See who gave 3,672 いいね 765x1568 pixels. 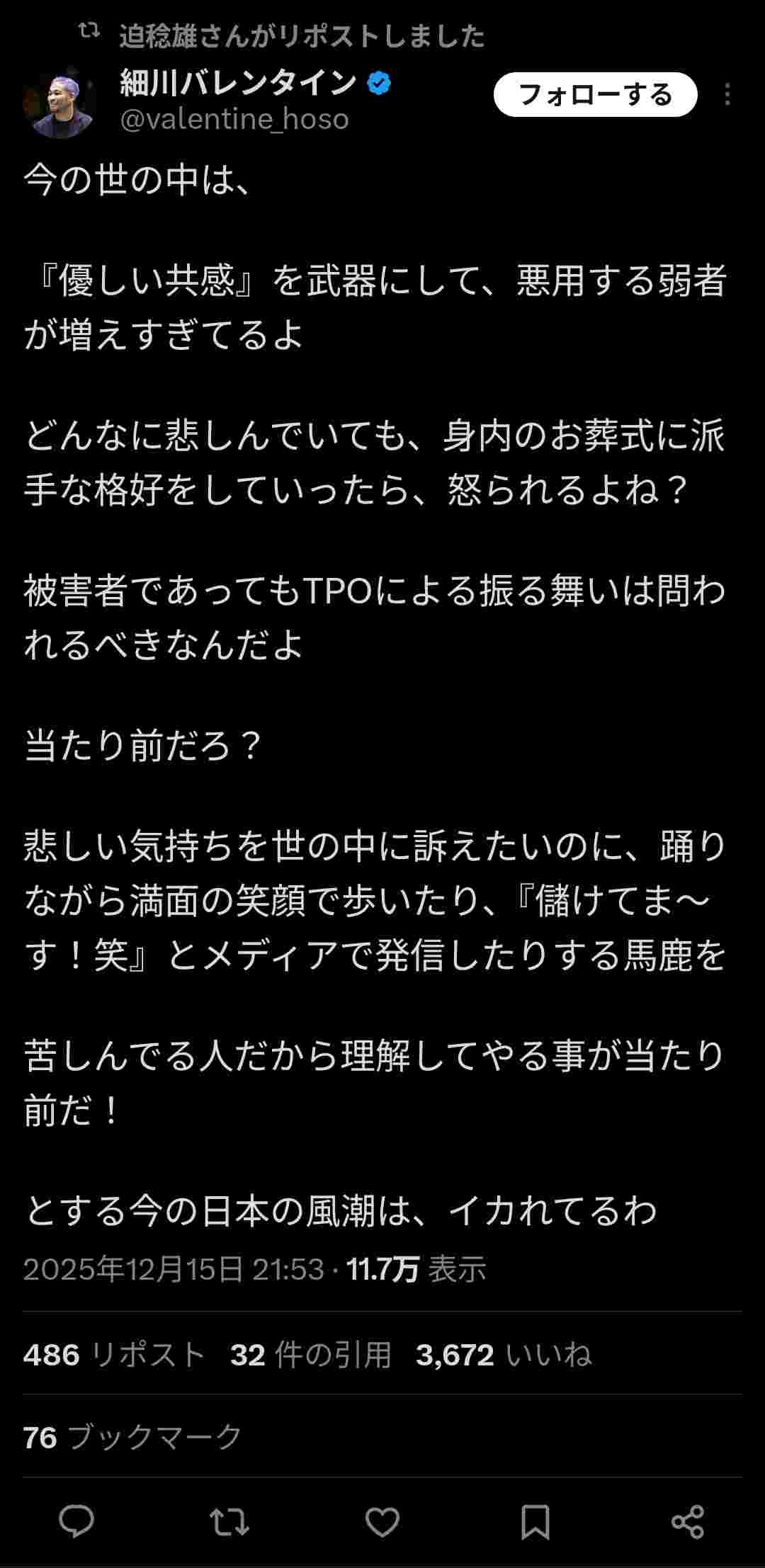[x=503, y=1355]
